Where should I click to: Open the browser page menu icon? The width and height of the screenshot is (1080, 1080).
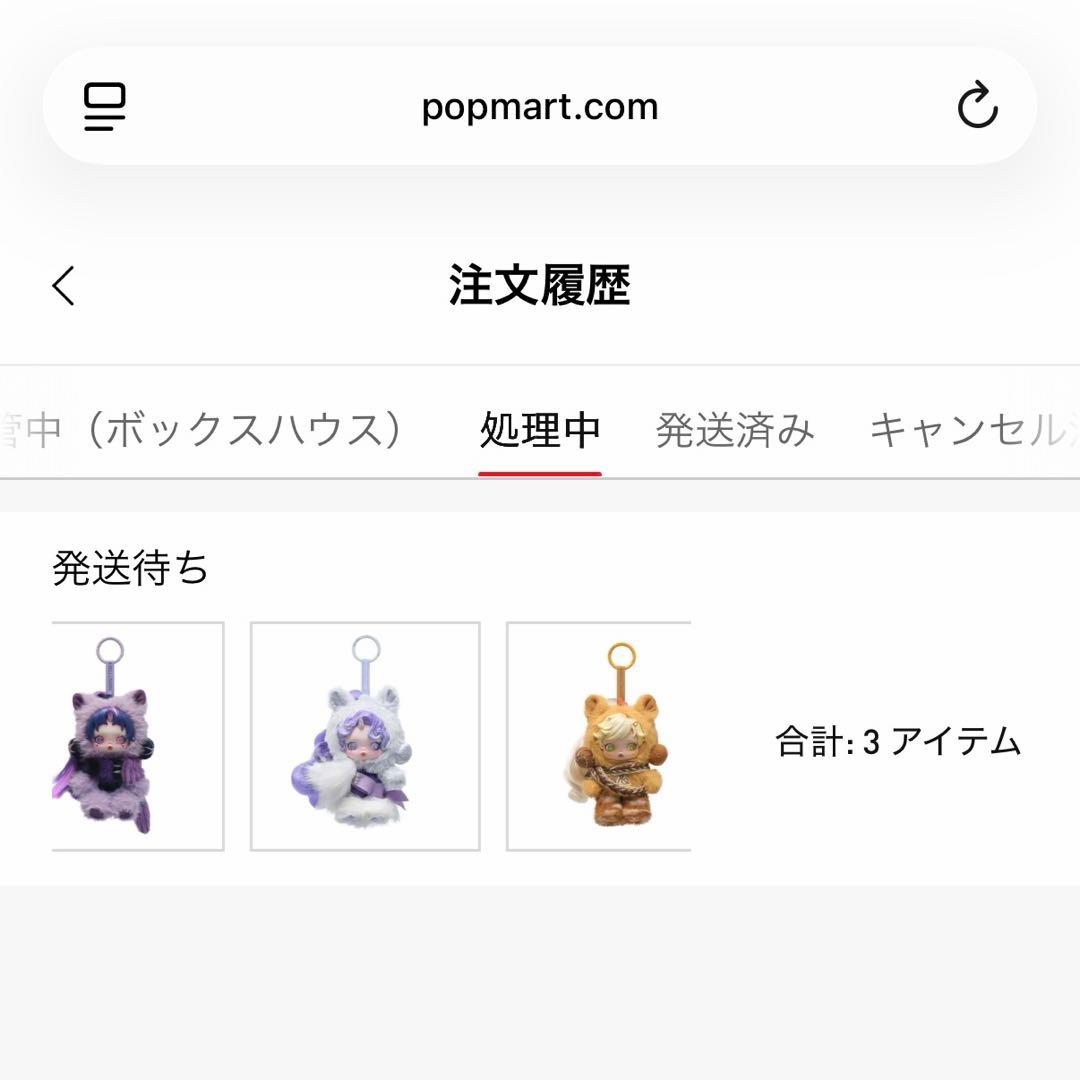click(105, 107)
